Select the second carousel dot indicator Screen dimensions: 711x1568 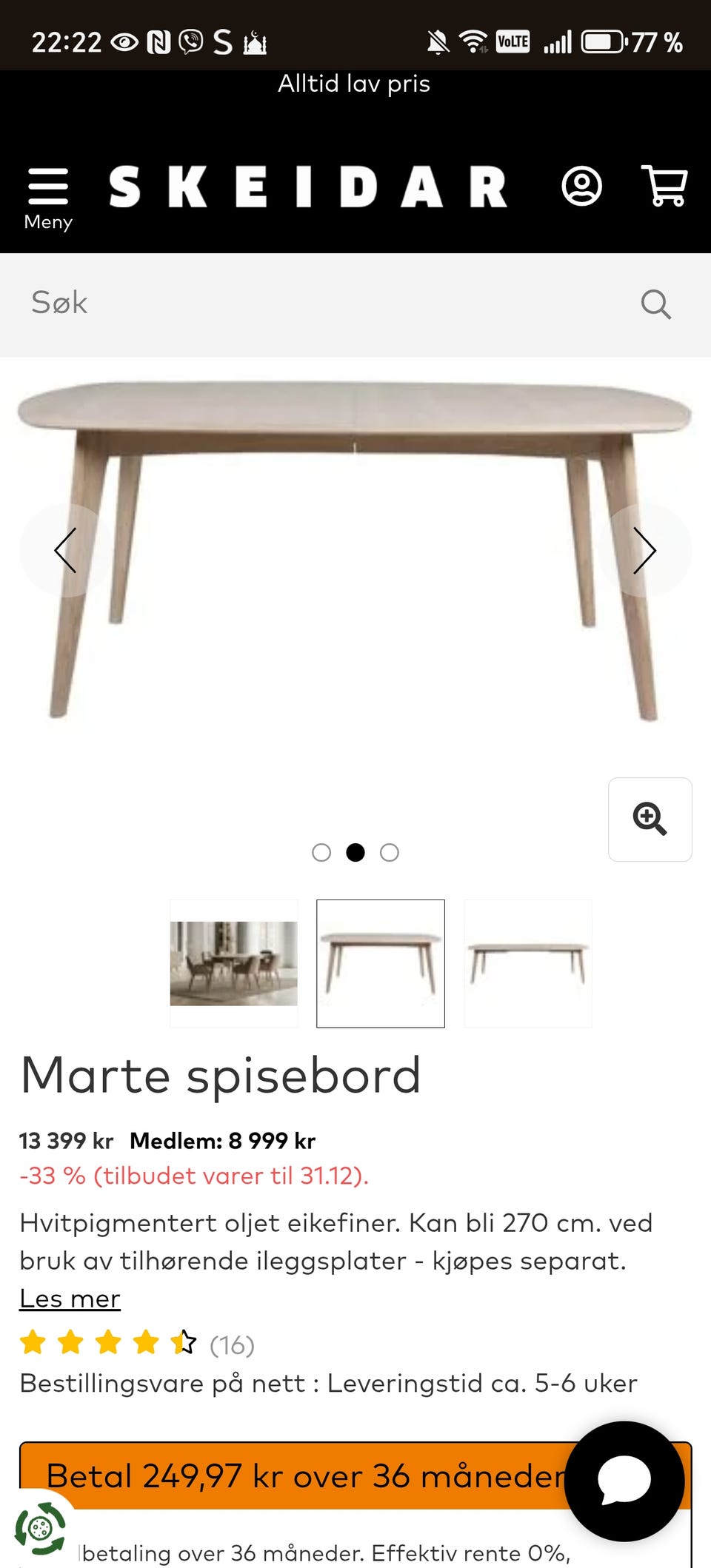tap(355, 852)
